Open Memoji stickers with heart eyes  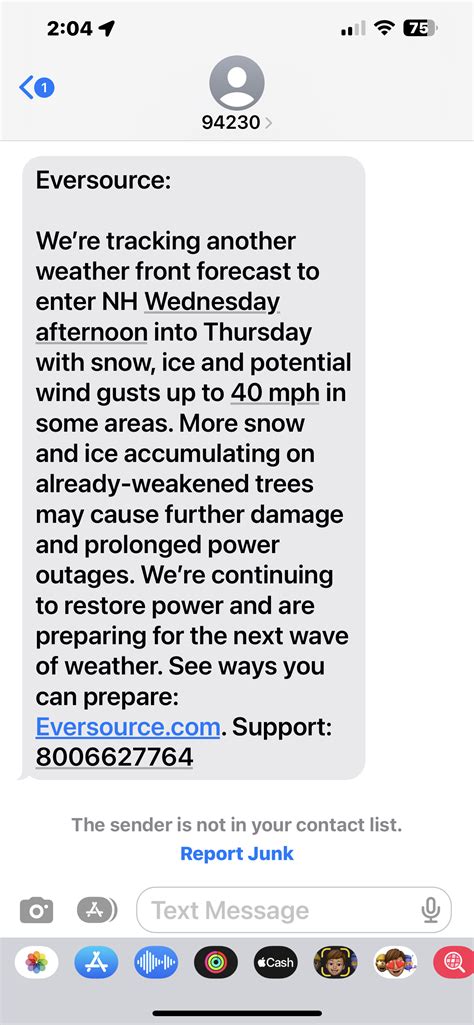395,962
